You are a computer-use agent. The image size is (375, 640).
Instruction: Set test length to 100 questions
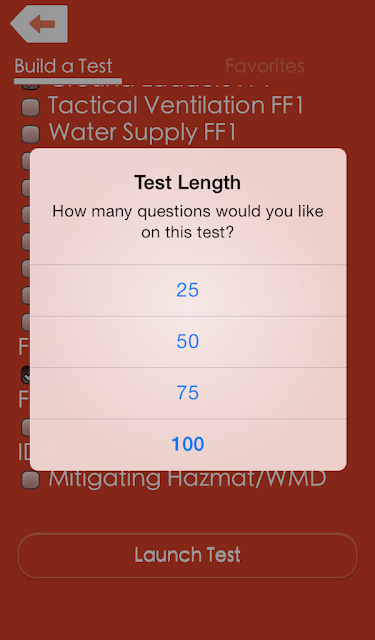click(188, 444)
